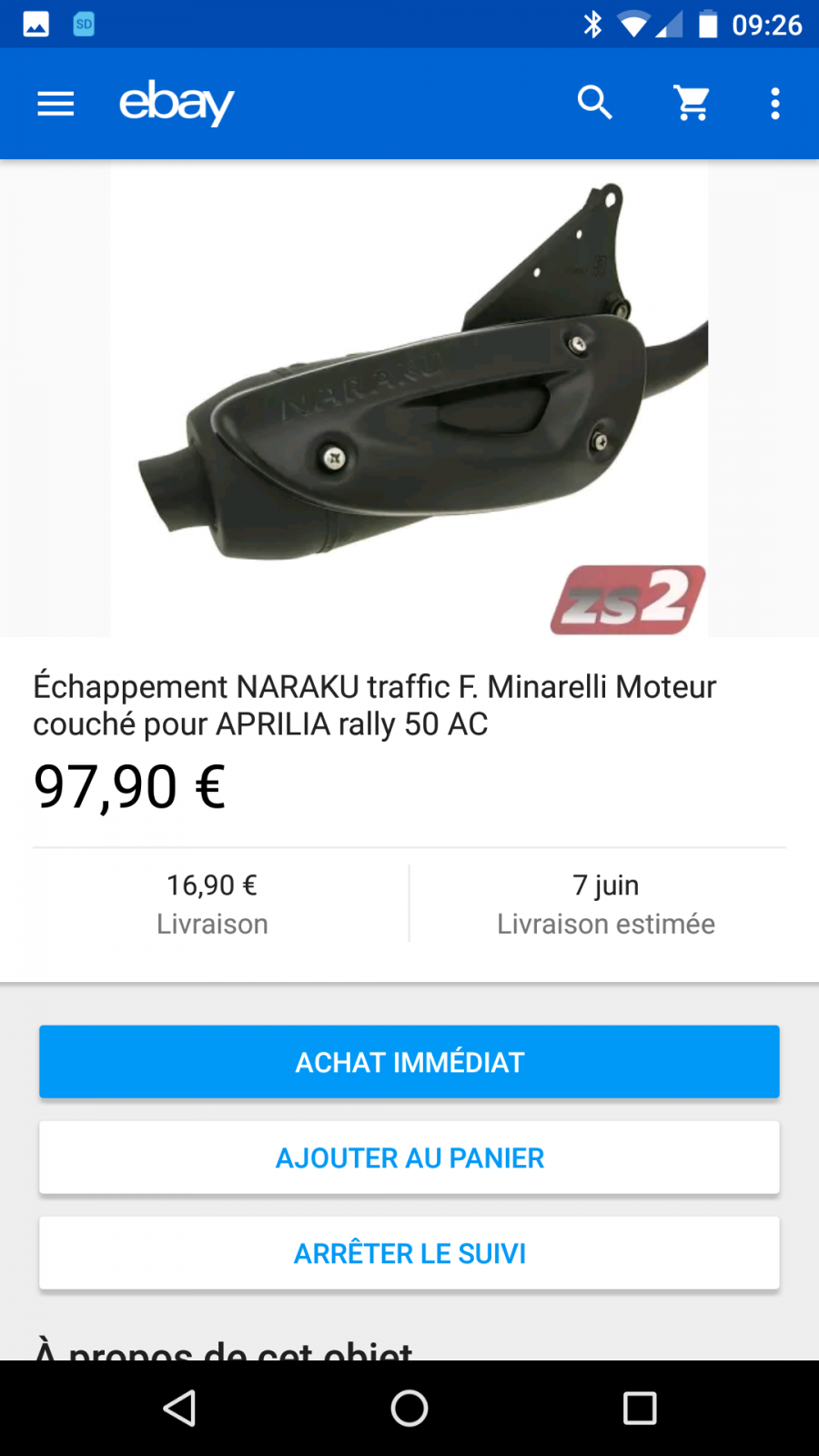Tap ACHAT IMMÉDIAT to buy now

click(409, 1062)
